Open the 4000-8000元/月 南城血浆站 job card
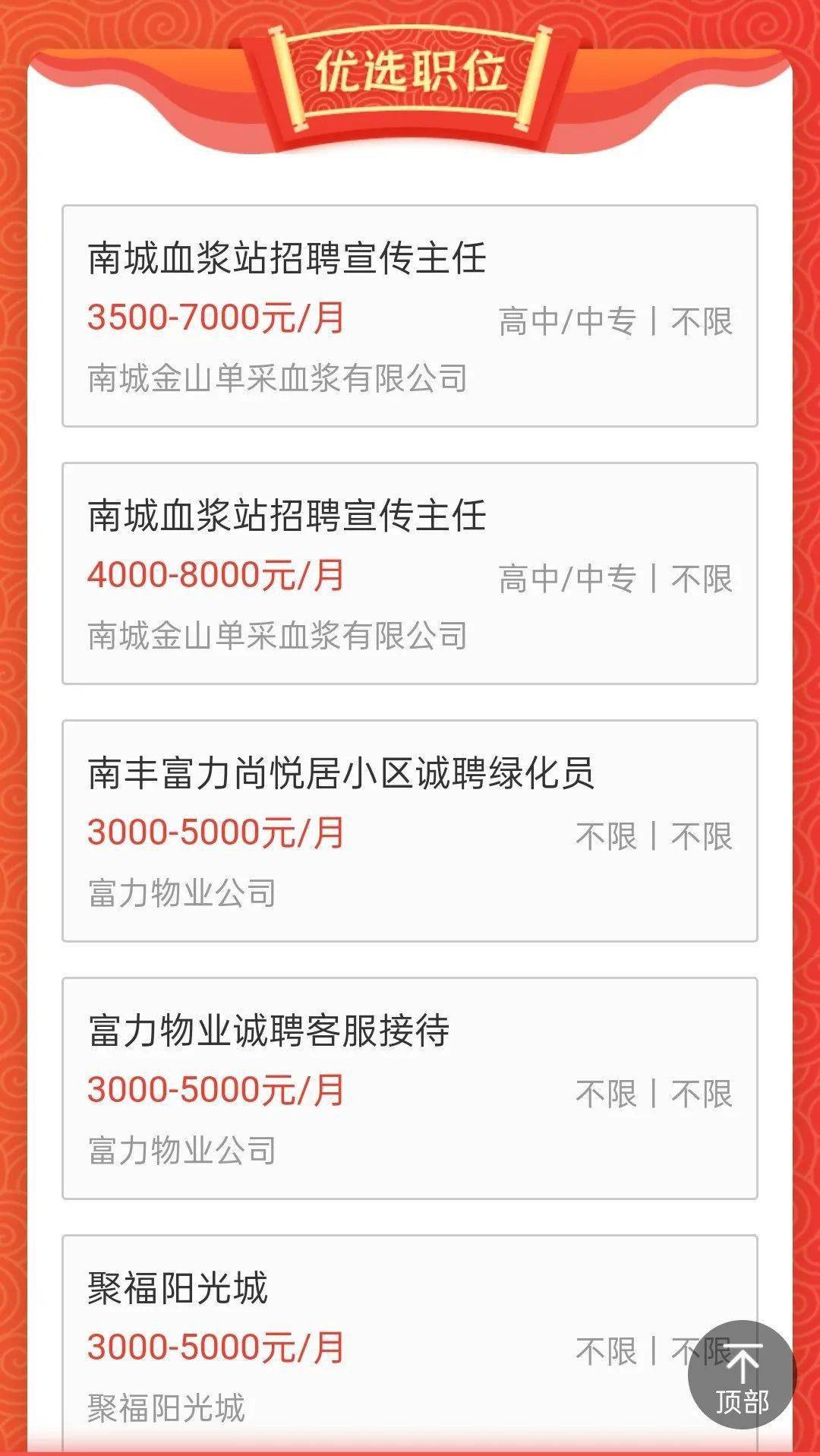The image size is (820, 1456). click(x=410, y=573)
